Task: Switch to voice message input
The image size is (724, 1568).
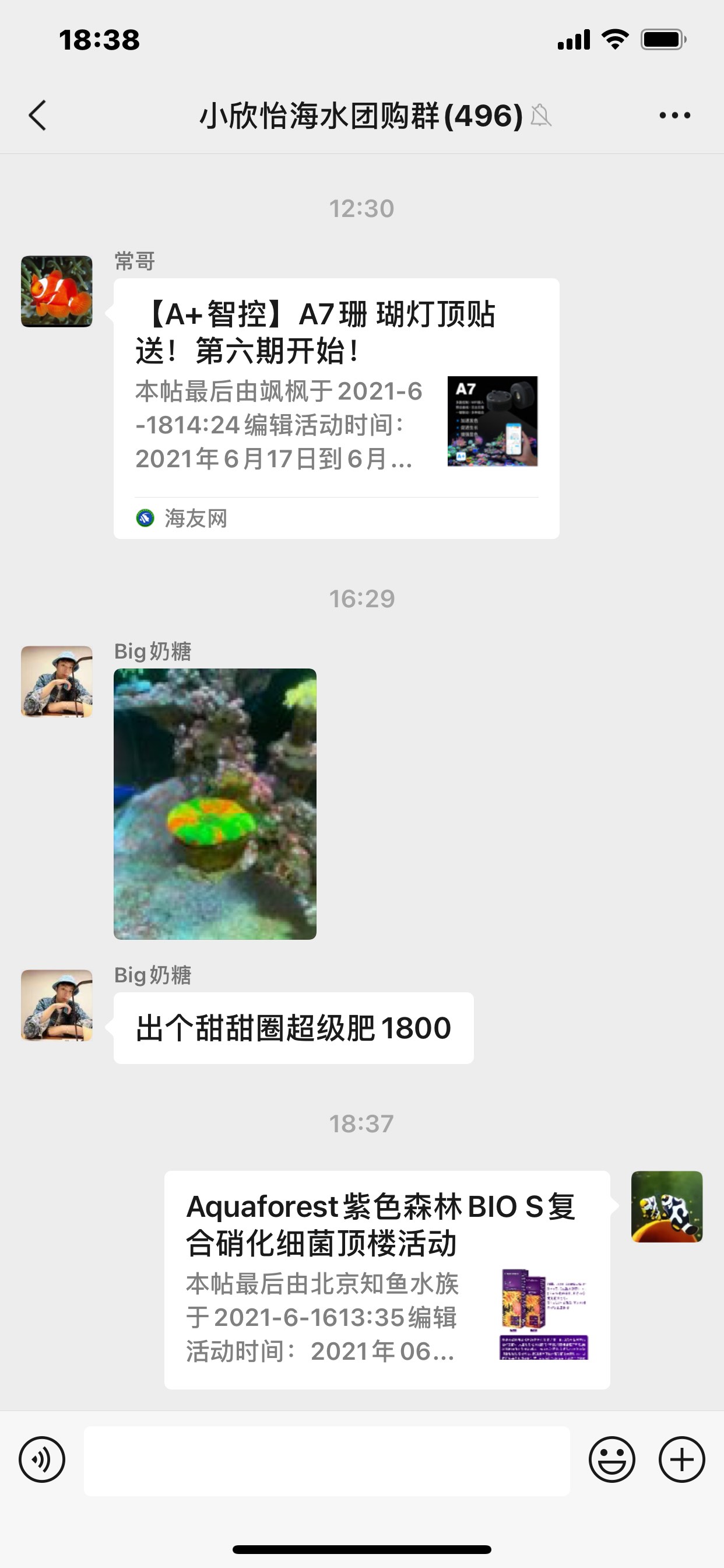Action: (42, 1459)
